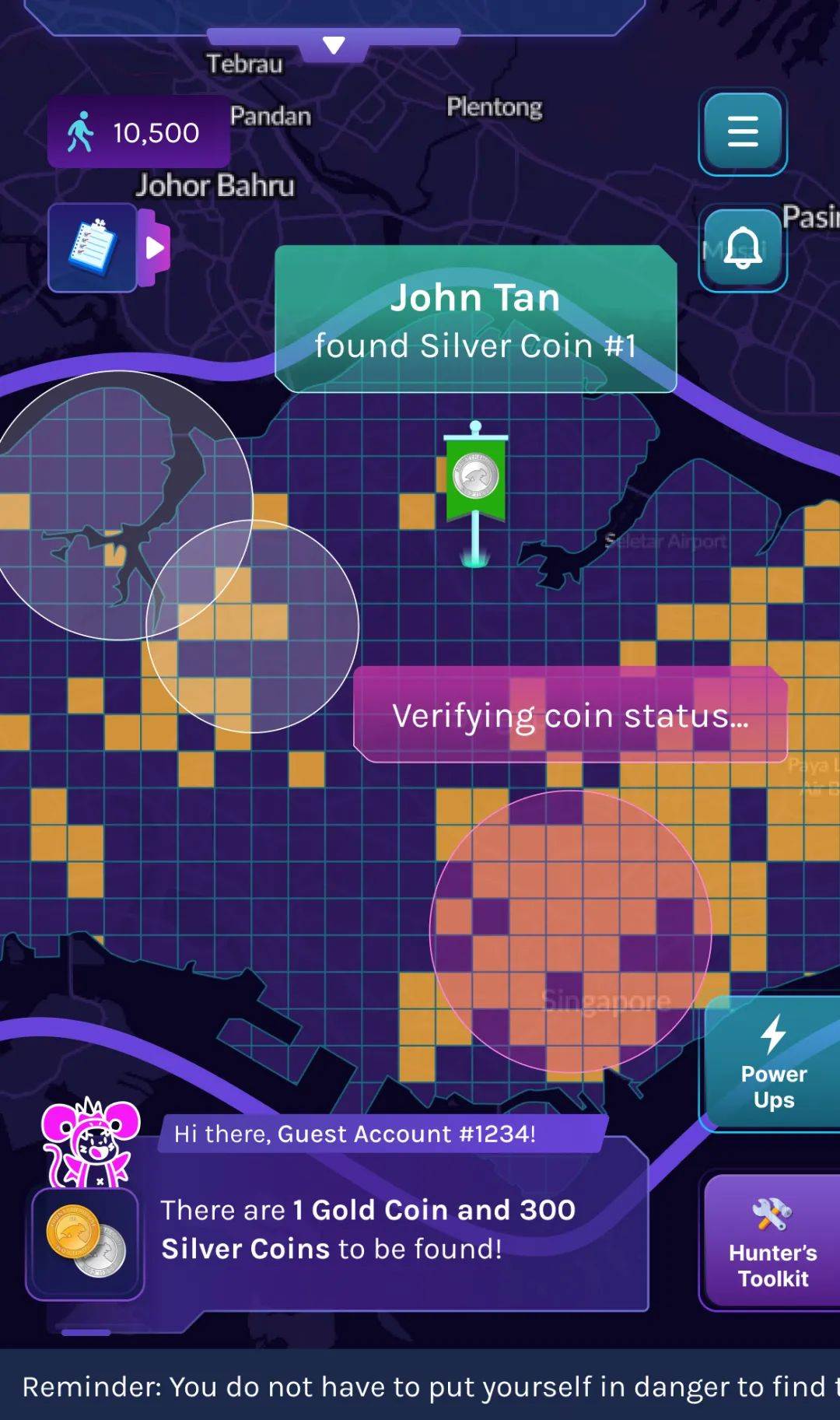Open the Power Ups menu

[772, 1064]
